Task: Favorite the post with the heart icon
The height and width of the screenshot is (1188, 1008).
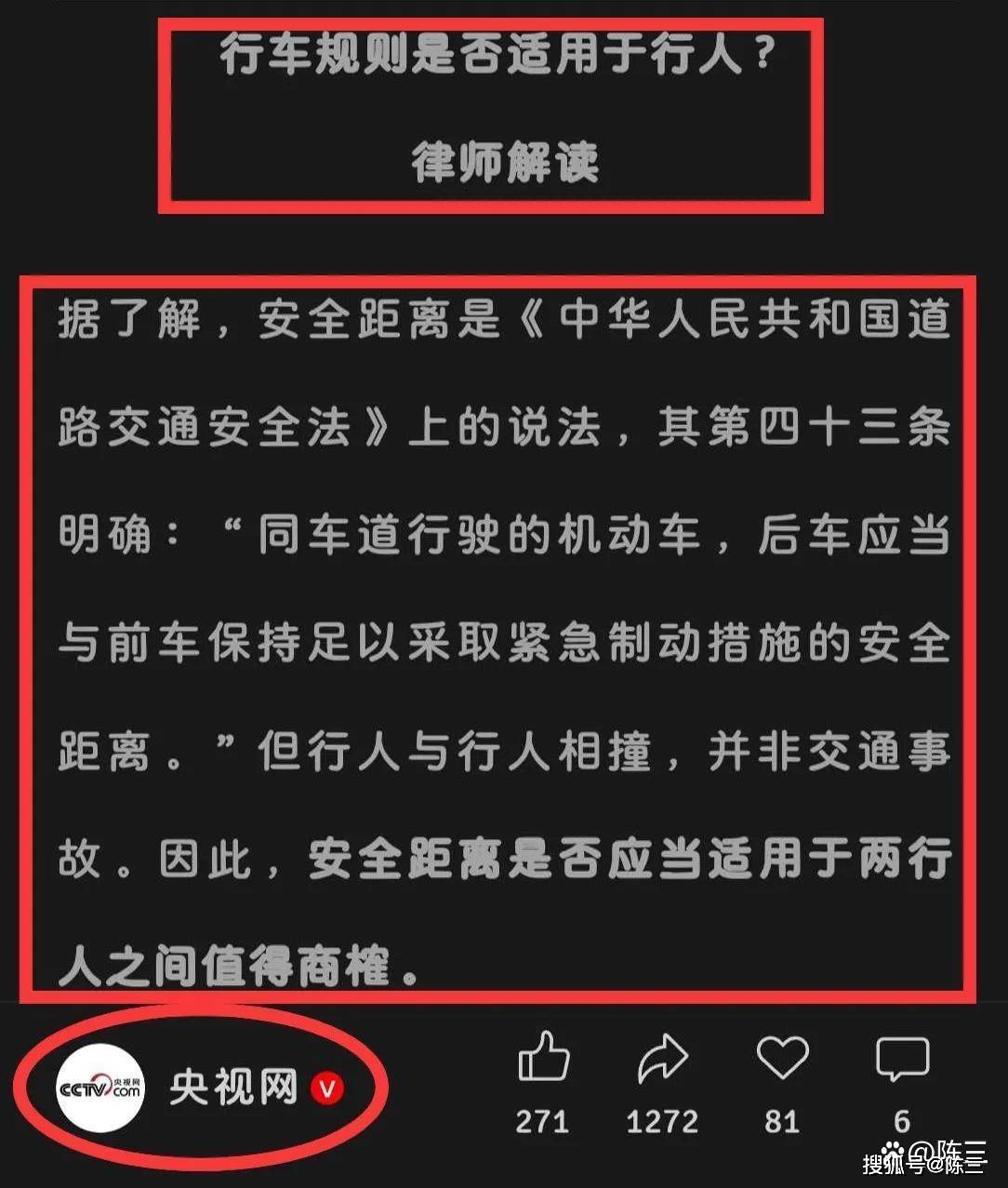Action: point(782,1059)
